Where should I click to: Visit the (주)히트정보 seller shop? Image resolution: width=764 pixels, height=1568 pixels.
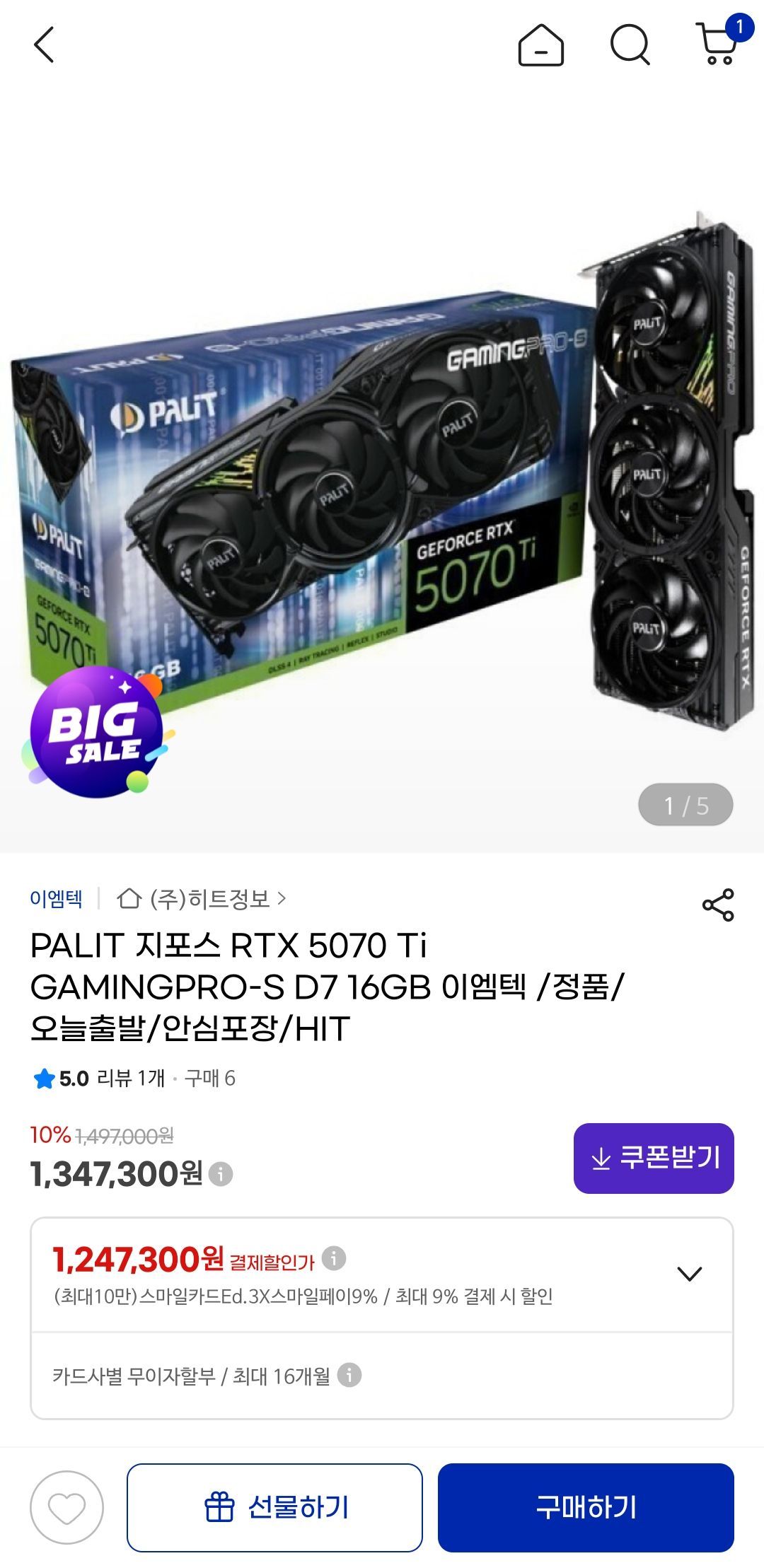[x=209, y=899]
